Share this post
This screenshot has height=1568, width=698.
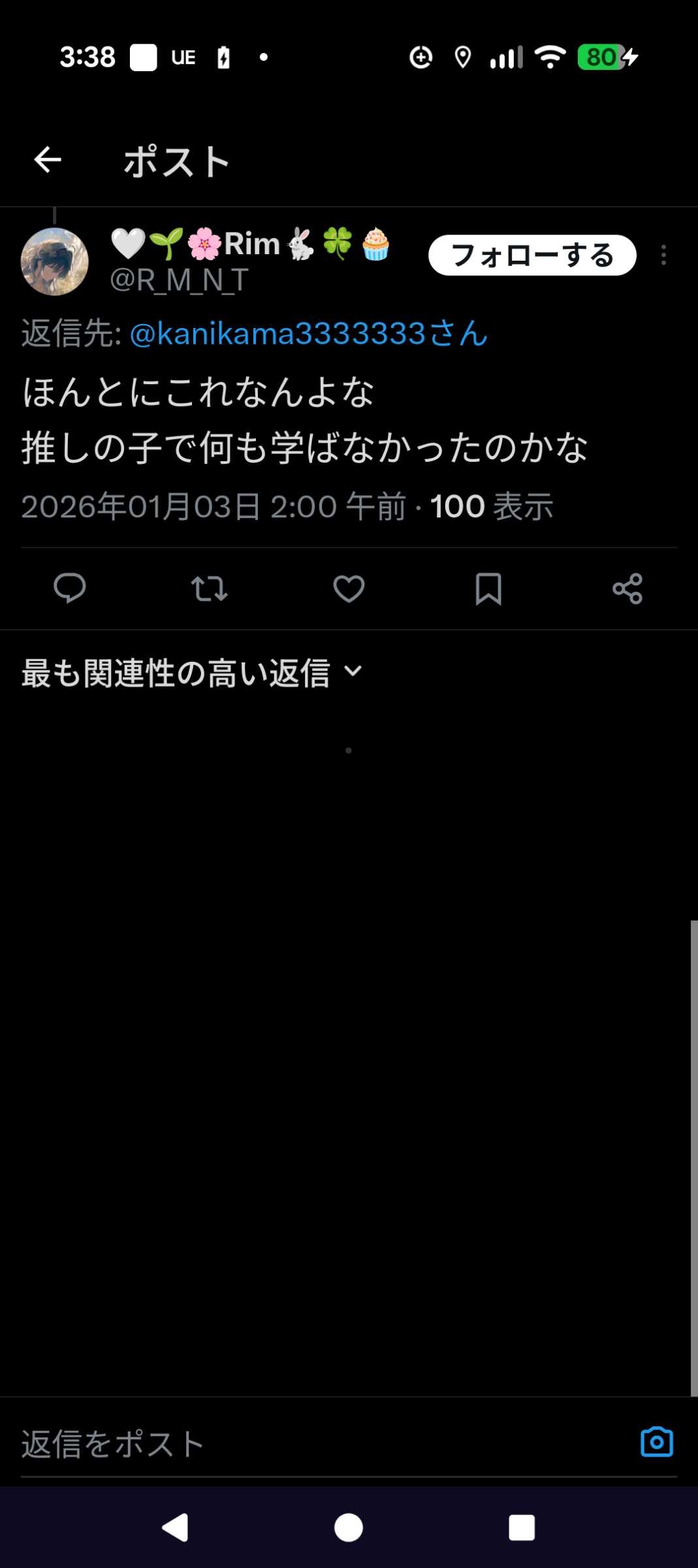pyautogui.click(x=627, y=588)
